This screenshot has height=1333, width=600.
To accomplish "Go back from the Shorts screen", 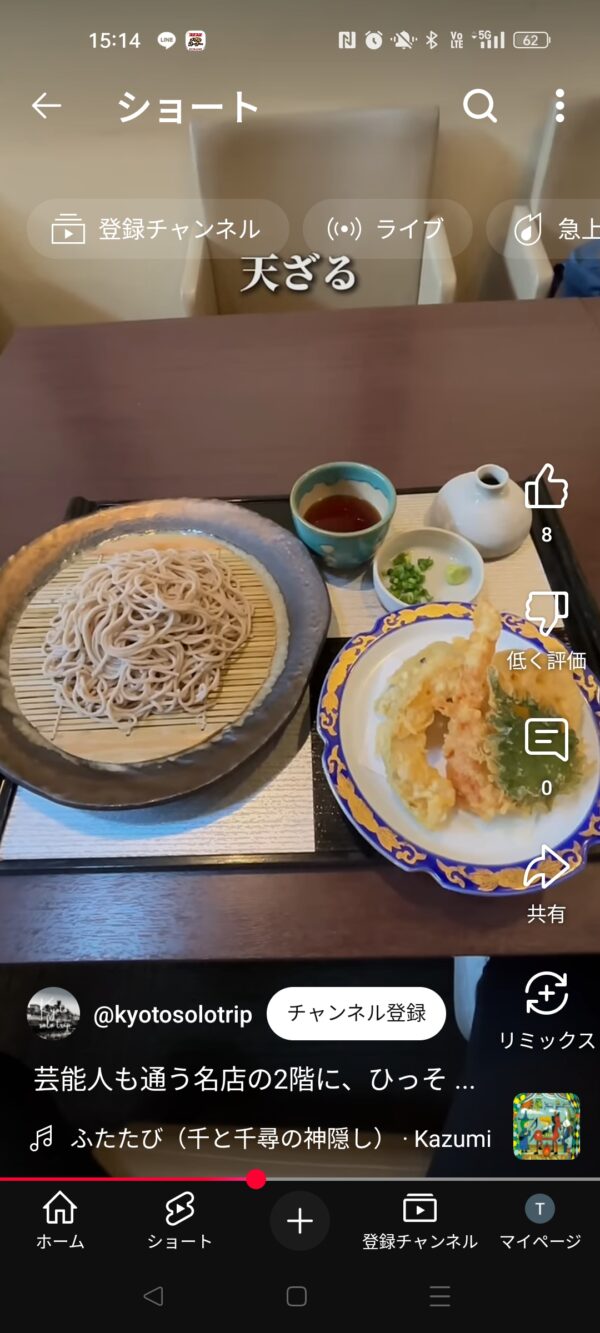I will click(x=46, y=106).
